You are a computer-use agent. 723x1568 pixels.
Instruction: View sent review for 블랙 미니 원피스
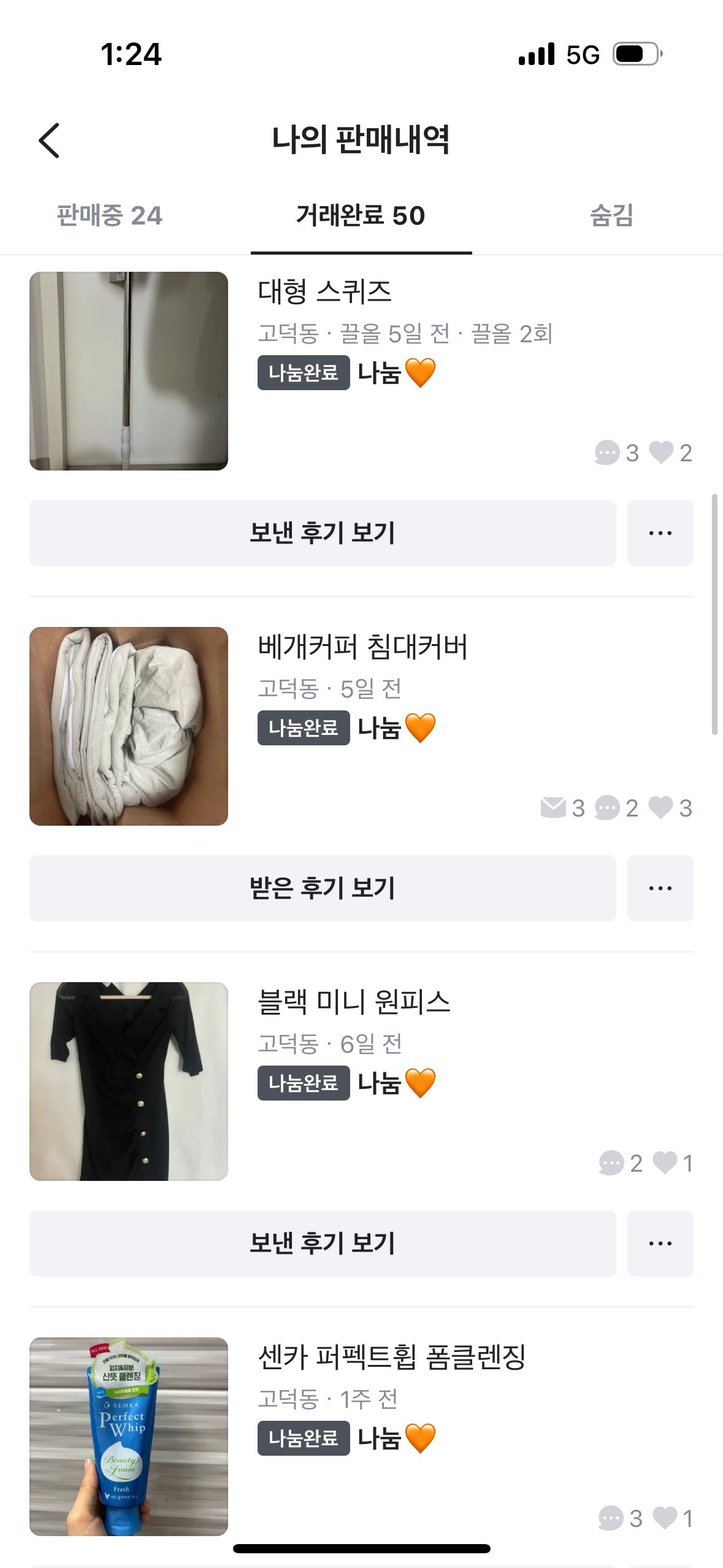click(323, 1243)
